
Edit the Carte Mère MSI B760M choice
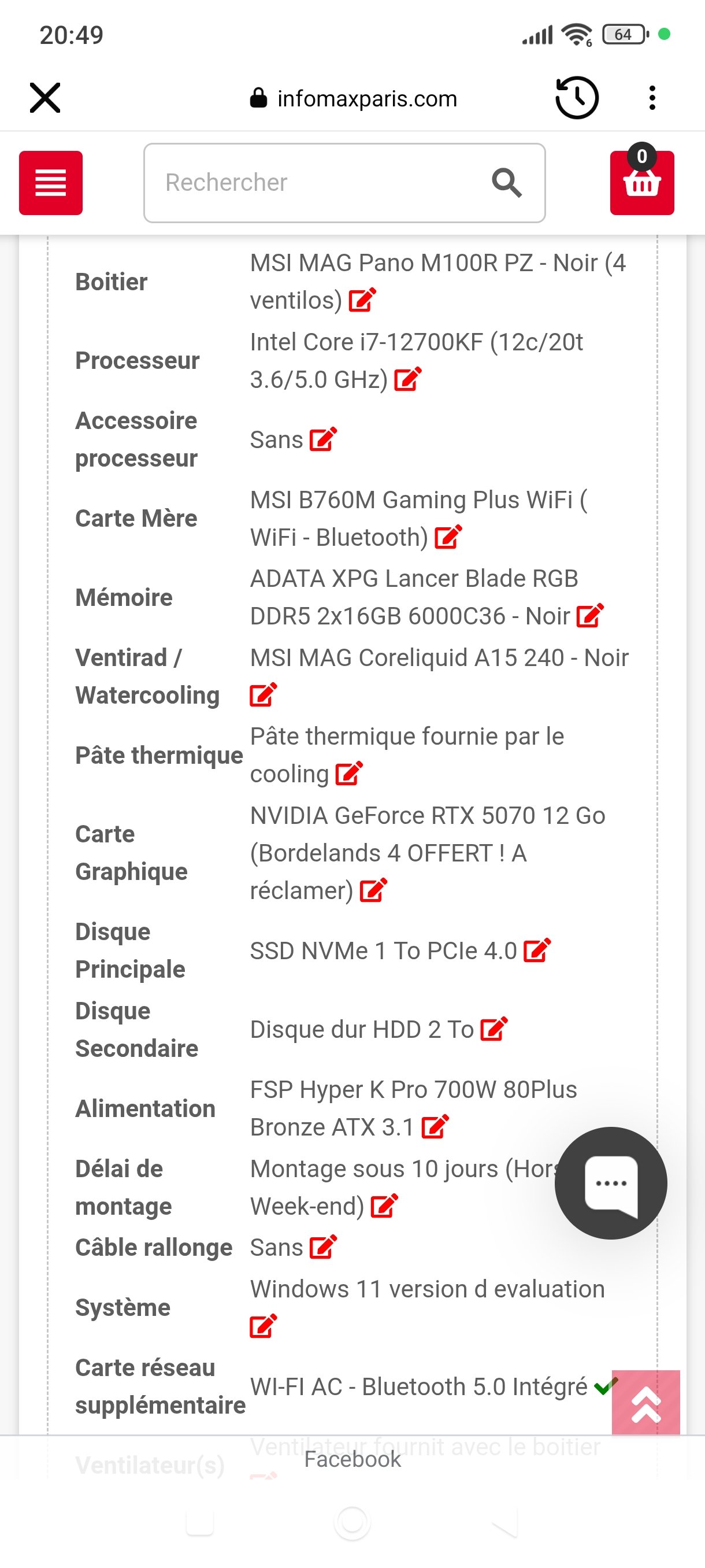click(448, 537)
